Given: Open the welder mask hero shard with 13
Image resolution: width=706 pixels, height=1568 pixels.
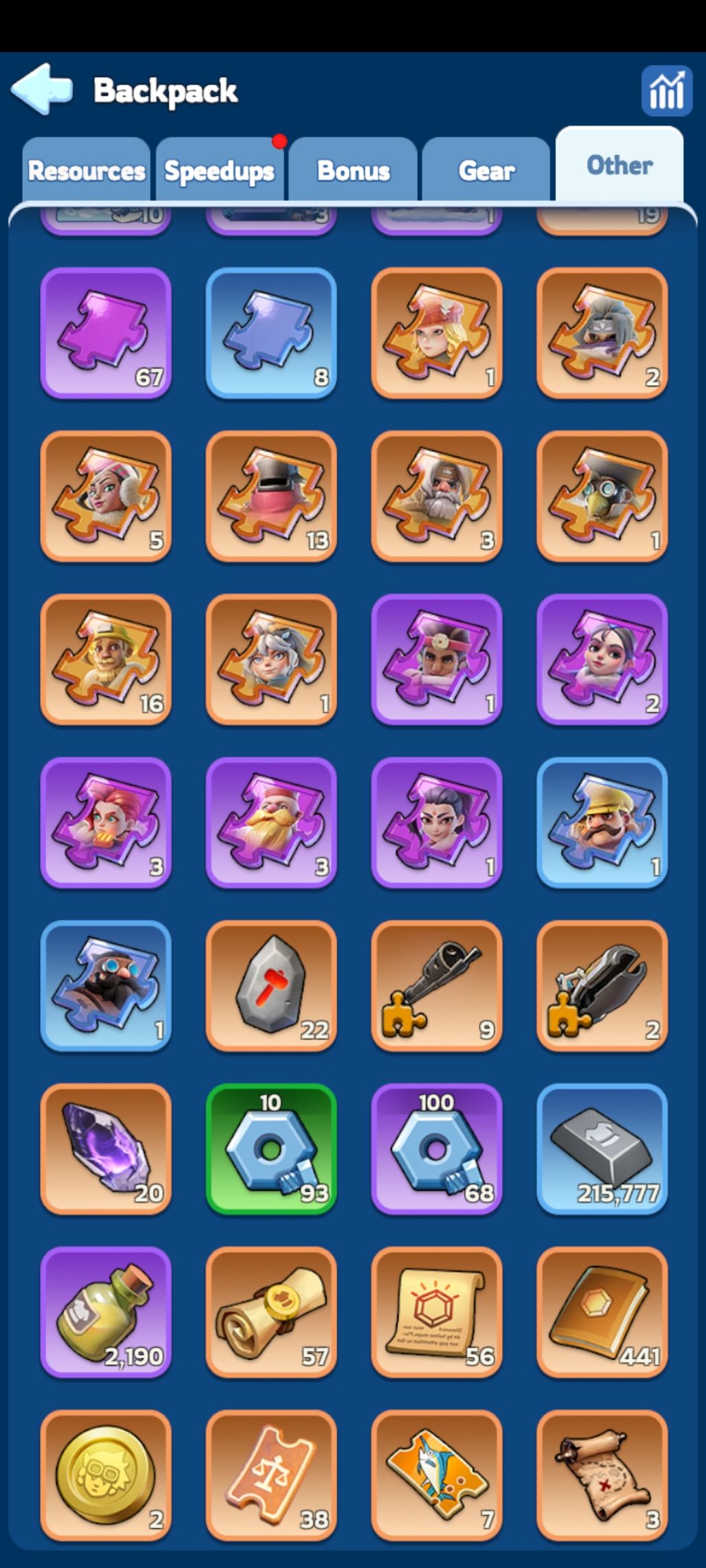Looking at the screenshot, I should pos(271,496).
